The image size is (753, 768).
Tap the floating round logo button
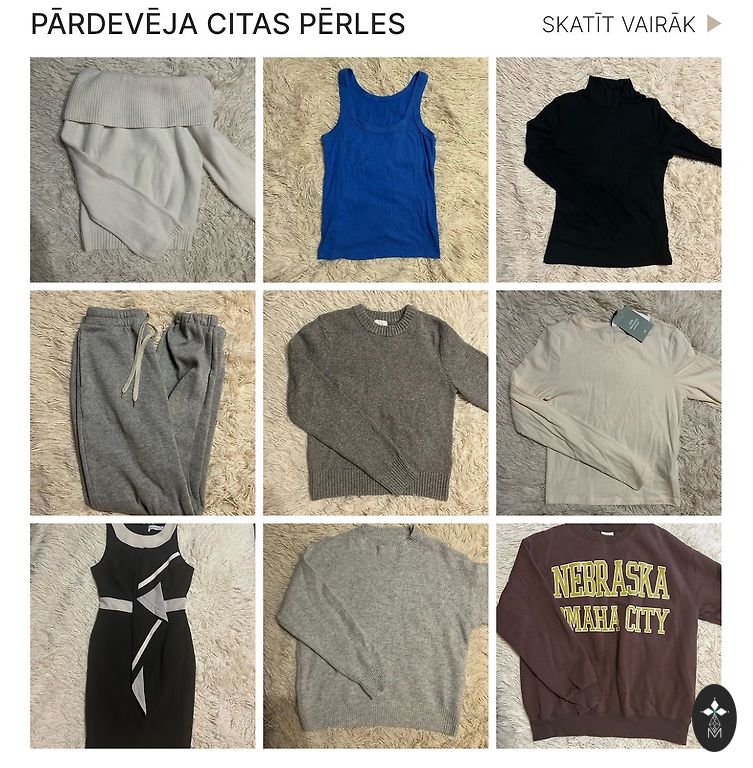(x=714, y=717)
